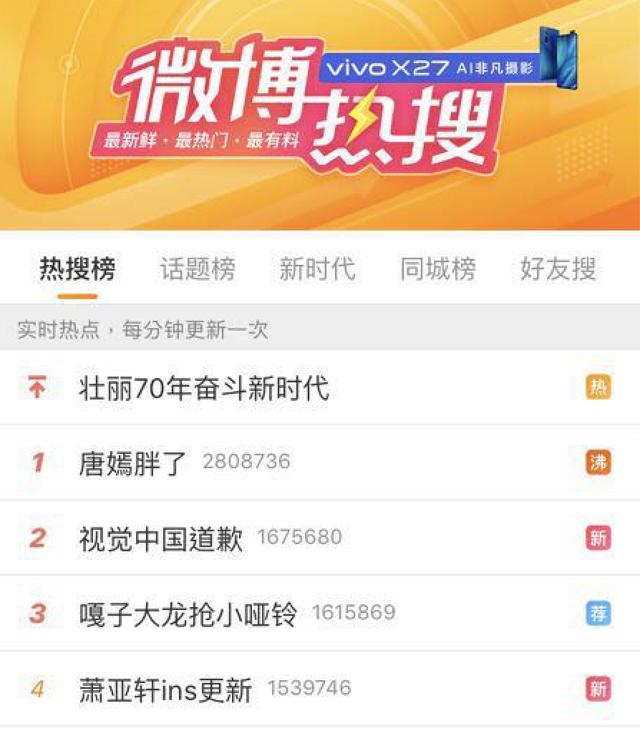640x736 pixels.
Task: Open hot search 唐嫣胖了
Action: tap(133, 463)
